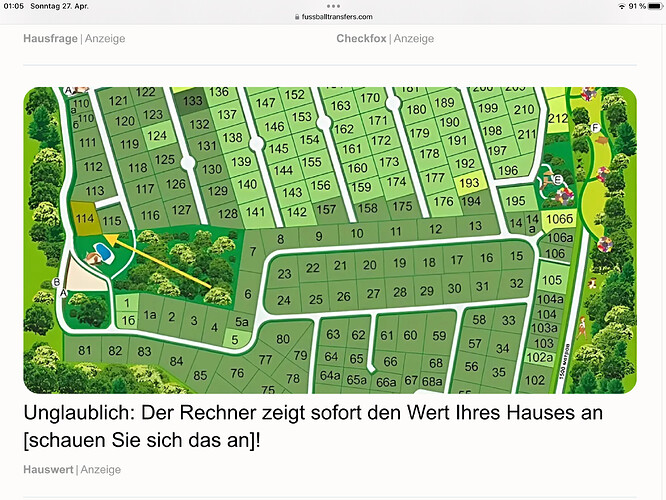The image size is (666, 500).
Task: Open the Checkfox sponsored link
Action: tap(362, 39)
